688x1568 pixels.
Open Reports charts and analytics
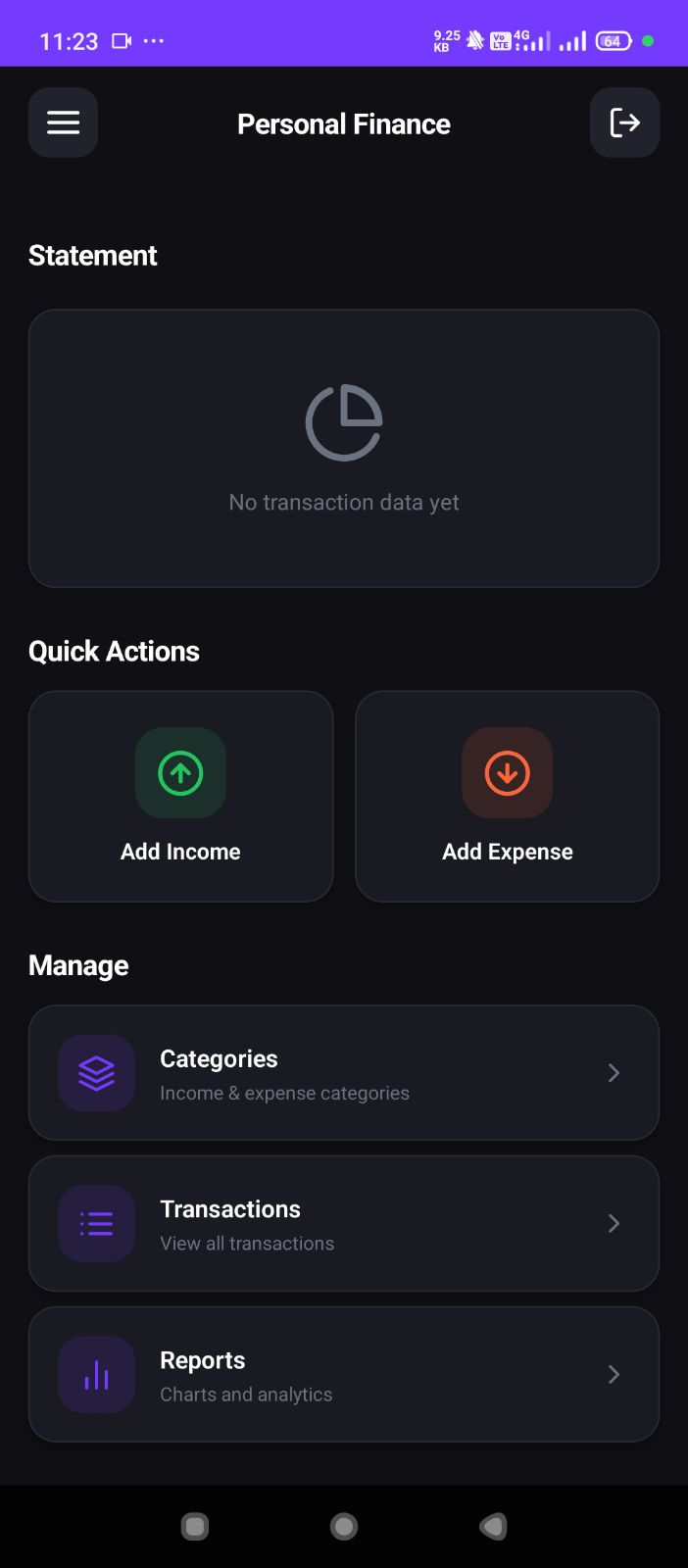click(x=344, y=1375)
